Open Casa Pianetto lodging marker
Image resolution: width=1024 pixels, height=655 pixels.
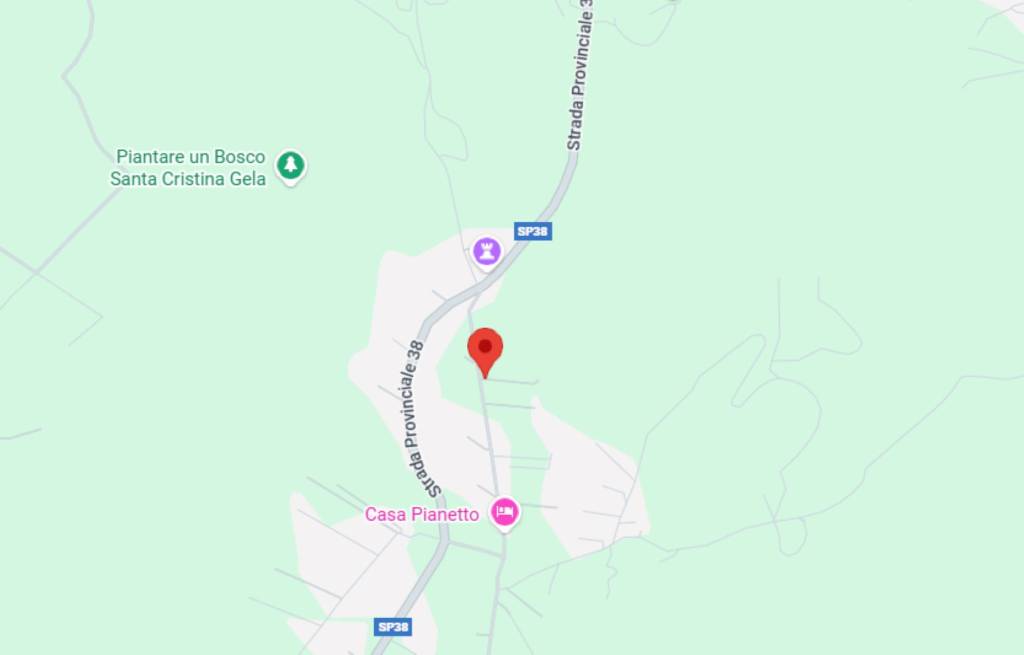504,513
